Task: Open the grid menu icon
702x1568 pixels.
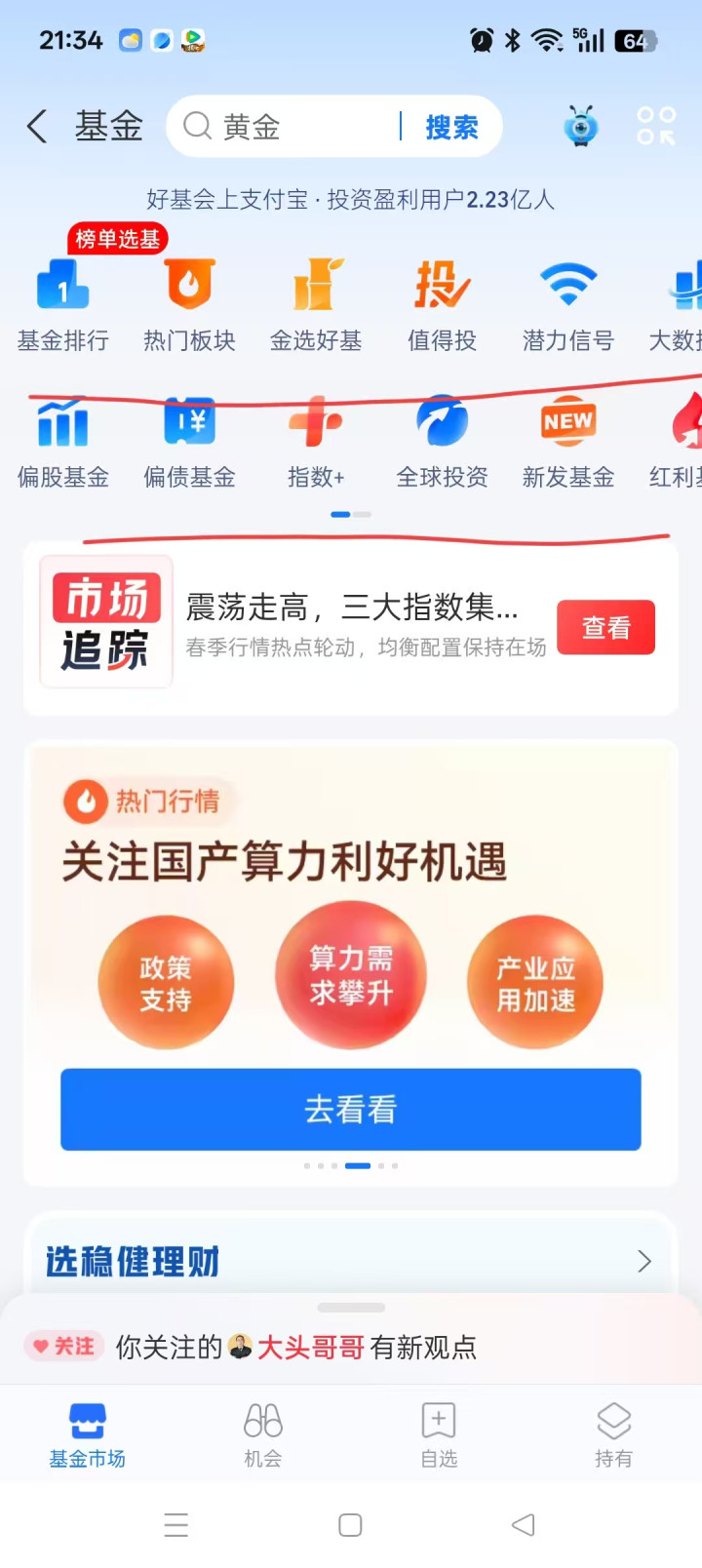Action: tap(655, 127)
